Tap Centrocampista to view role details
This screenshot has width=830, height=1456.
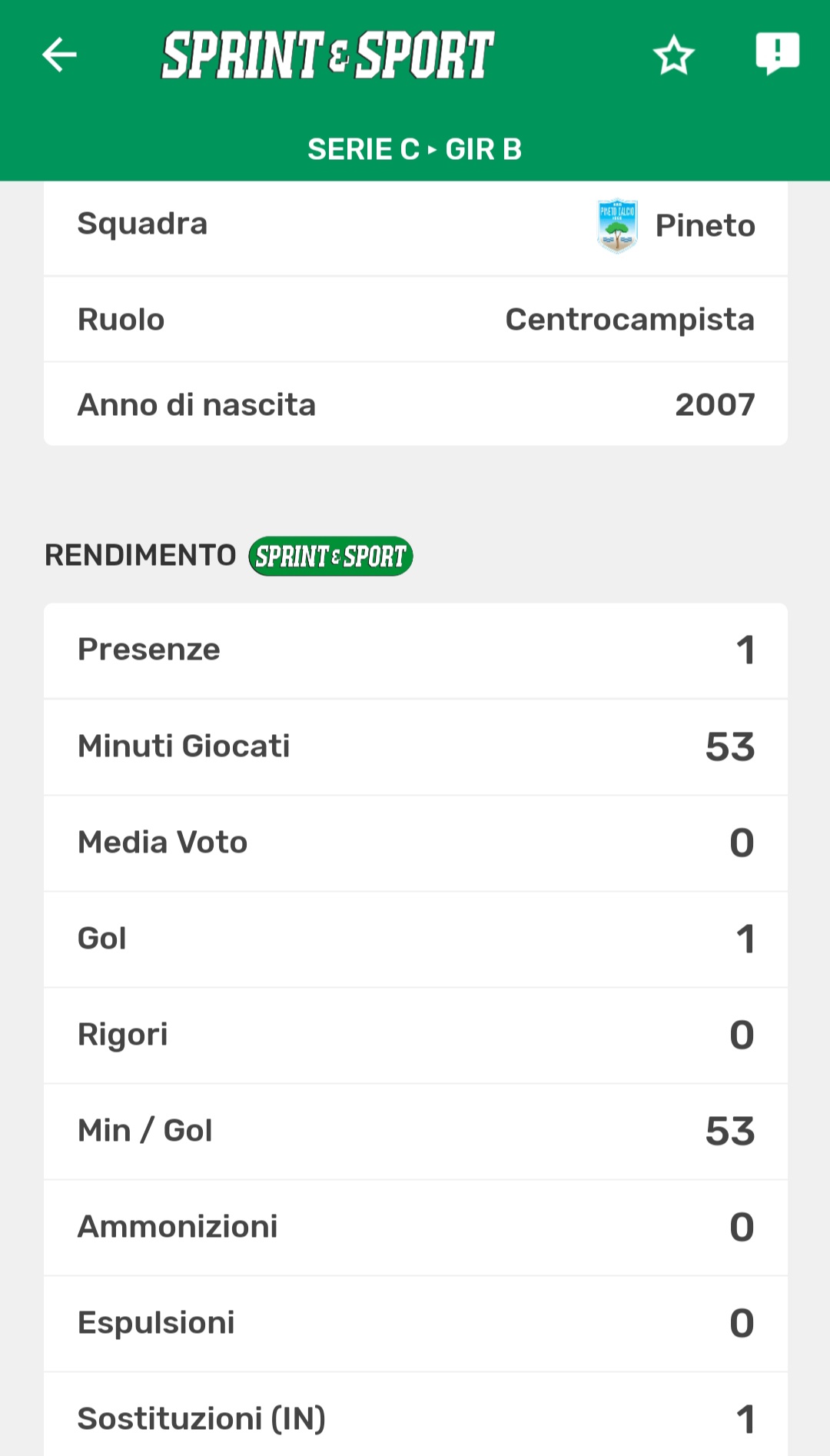pyautogui.click(x=629, y=319)
